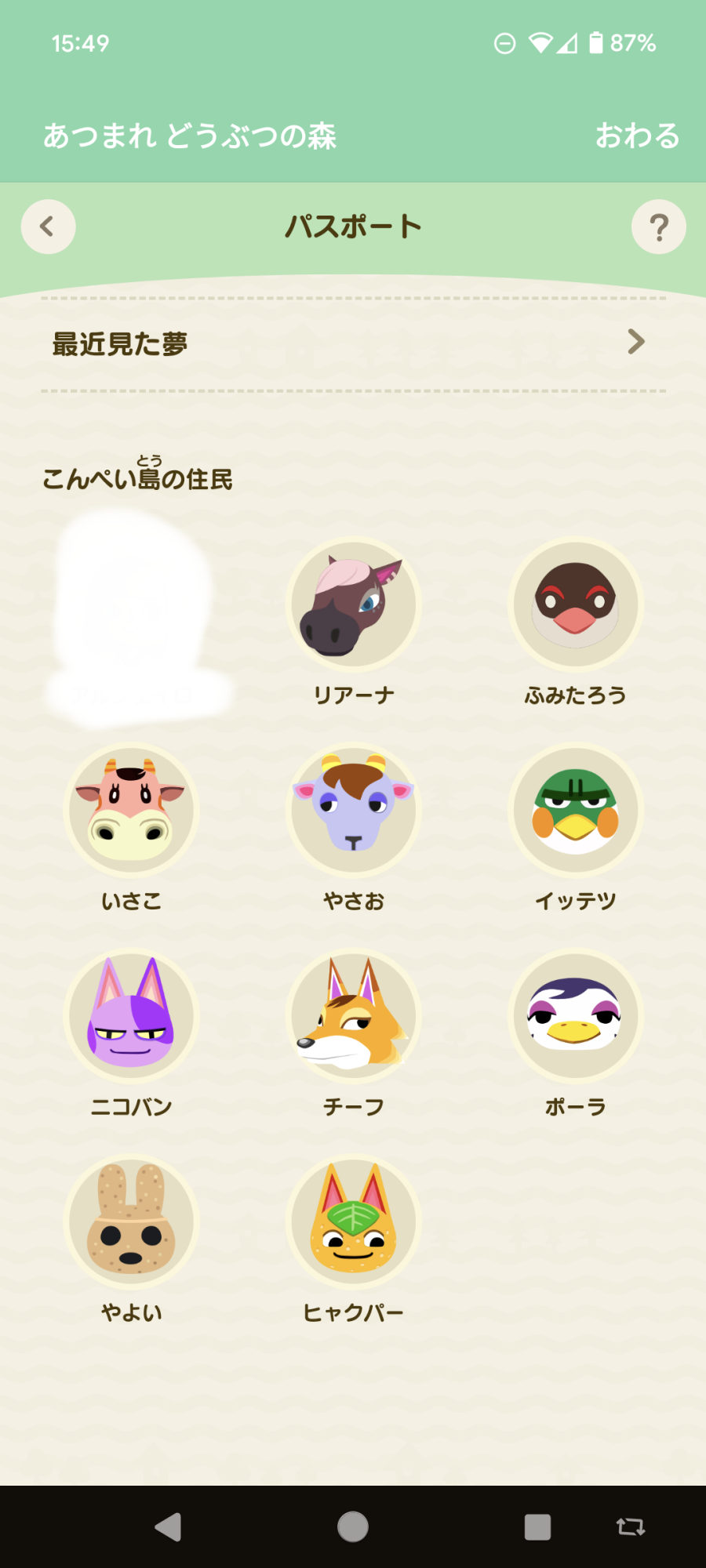Open the question mark help button
The height and width of the screenshot is (1568, 706).
[x=658, y=227]
